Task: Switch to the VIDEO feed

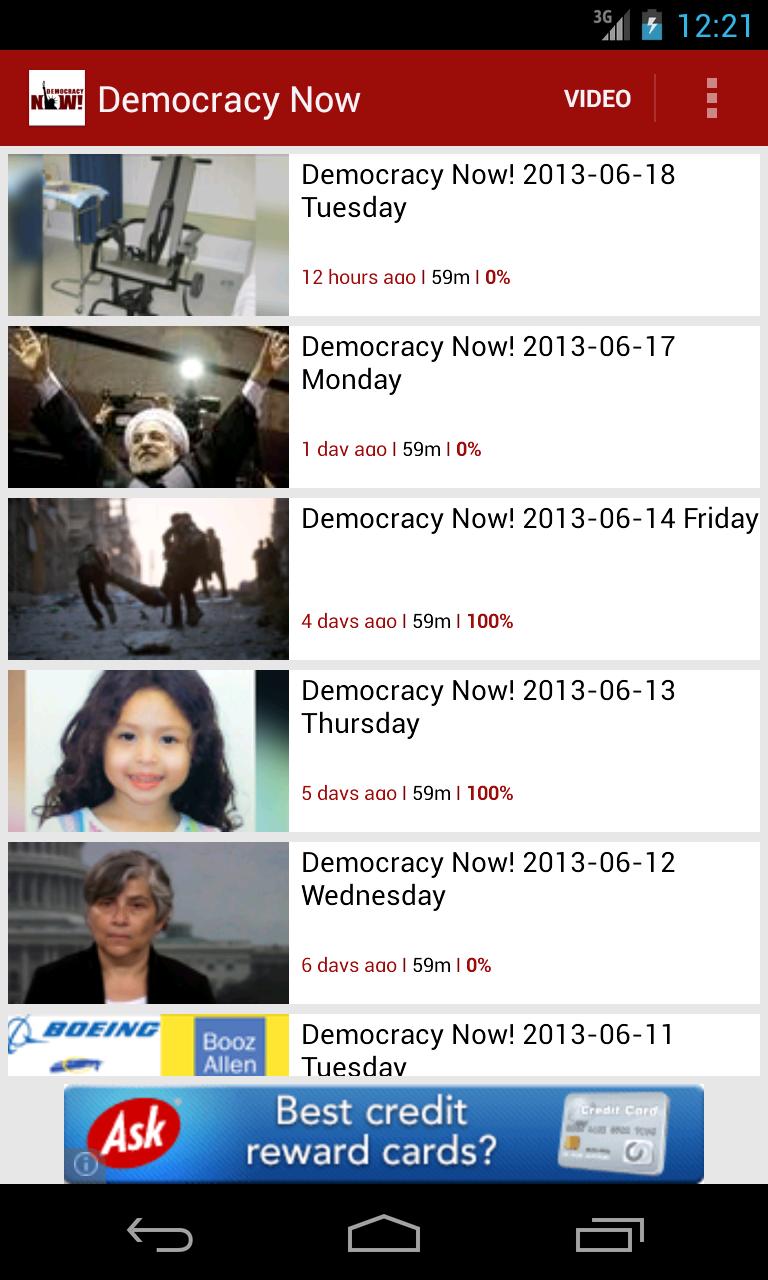Action: tap(597, 99)
